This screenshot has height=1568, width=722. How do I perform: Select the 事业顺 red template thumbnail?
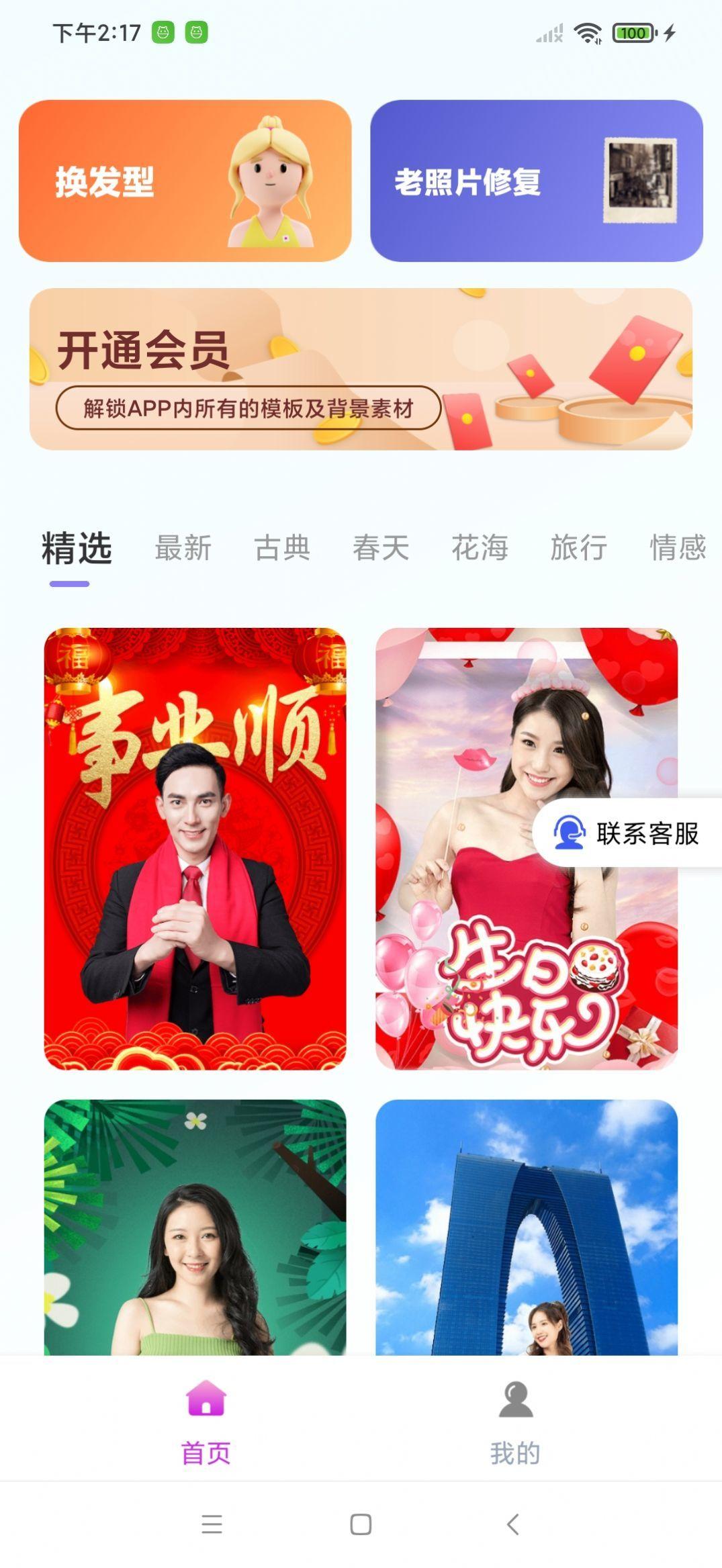194,853
